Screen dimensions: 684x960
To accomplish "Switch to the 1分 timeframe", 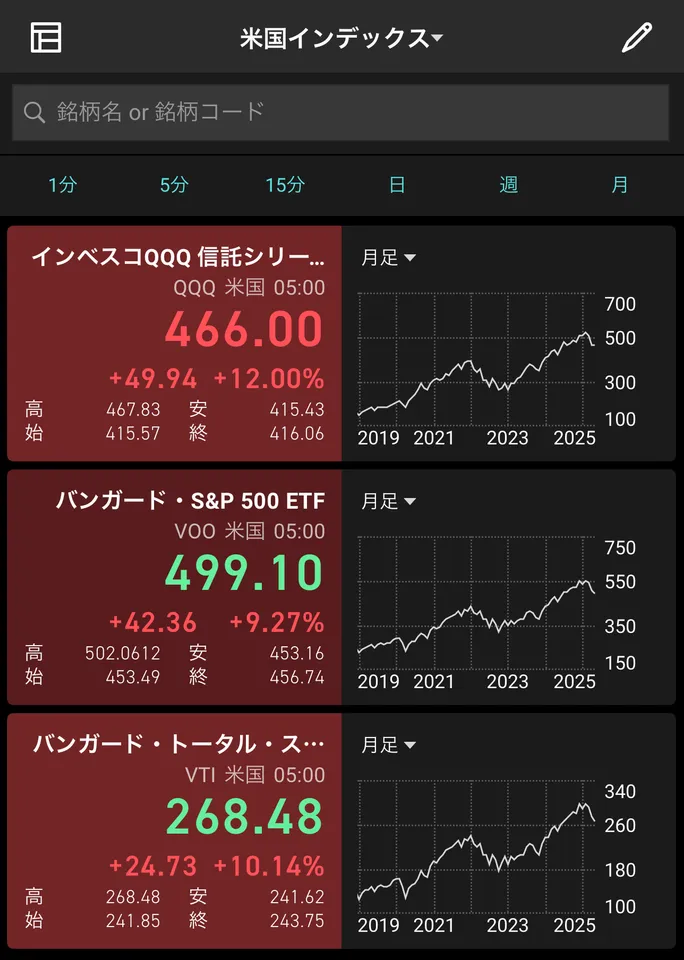I will pyautogui.click(x=62, y=185).
